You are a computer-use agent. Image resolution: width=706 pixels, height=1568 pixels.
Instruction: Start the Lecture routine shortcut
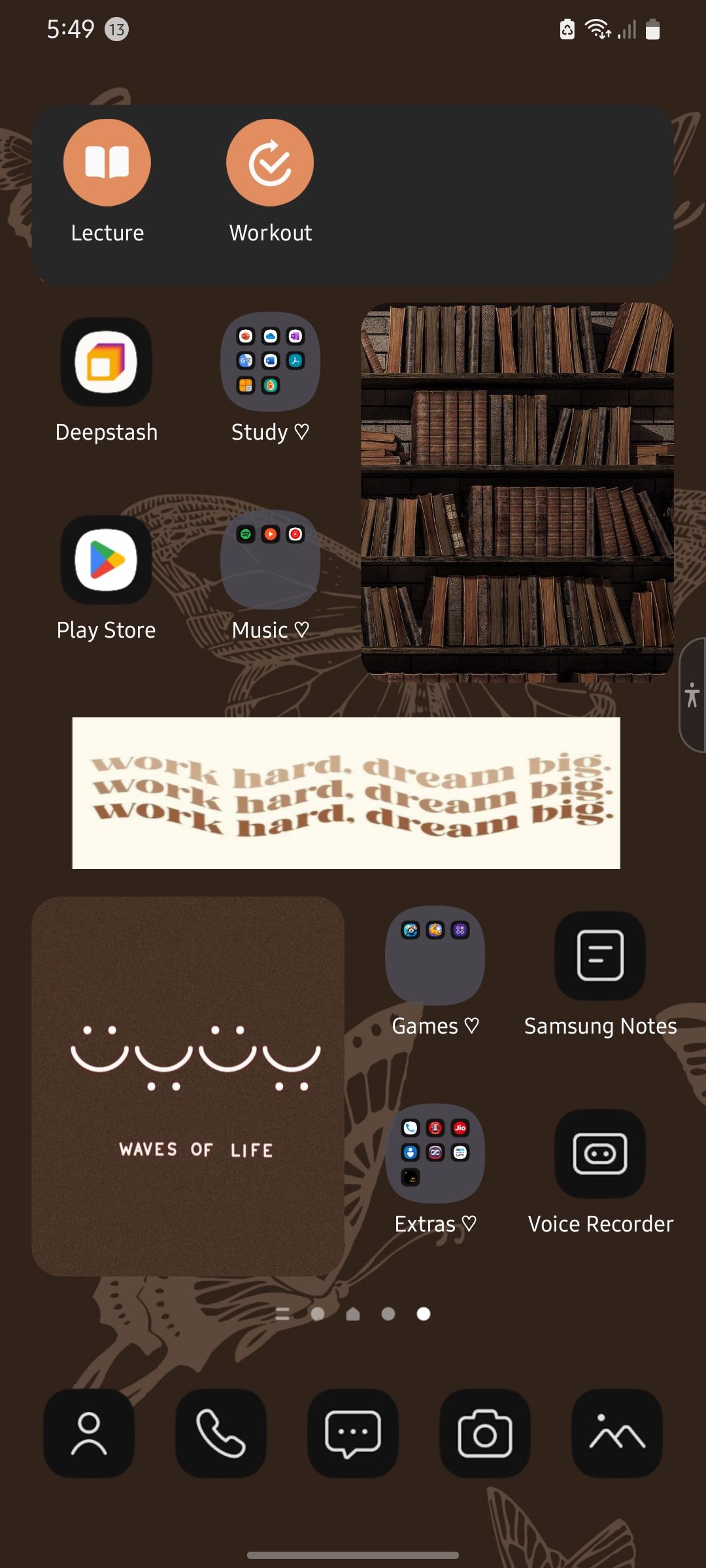(107, 162)
